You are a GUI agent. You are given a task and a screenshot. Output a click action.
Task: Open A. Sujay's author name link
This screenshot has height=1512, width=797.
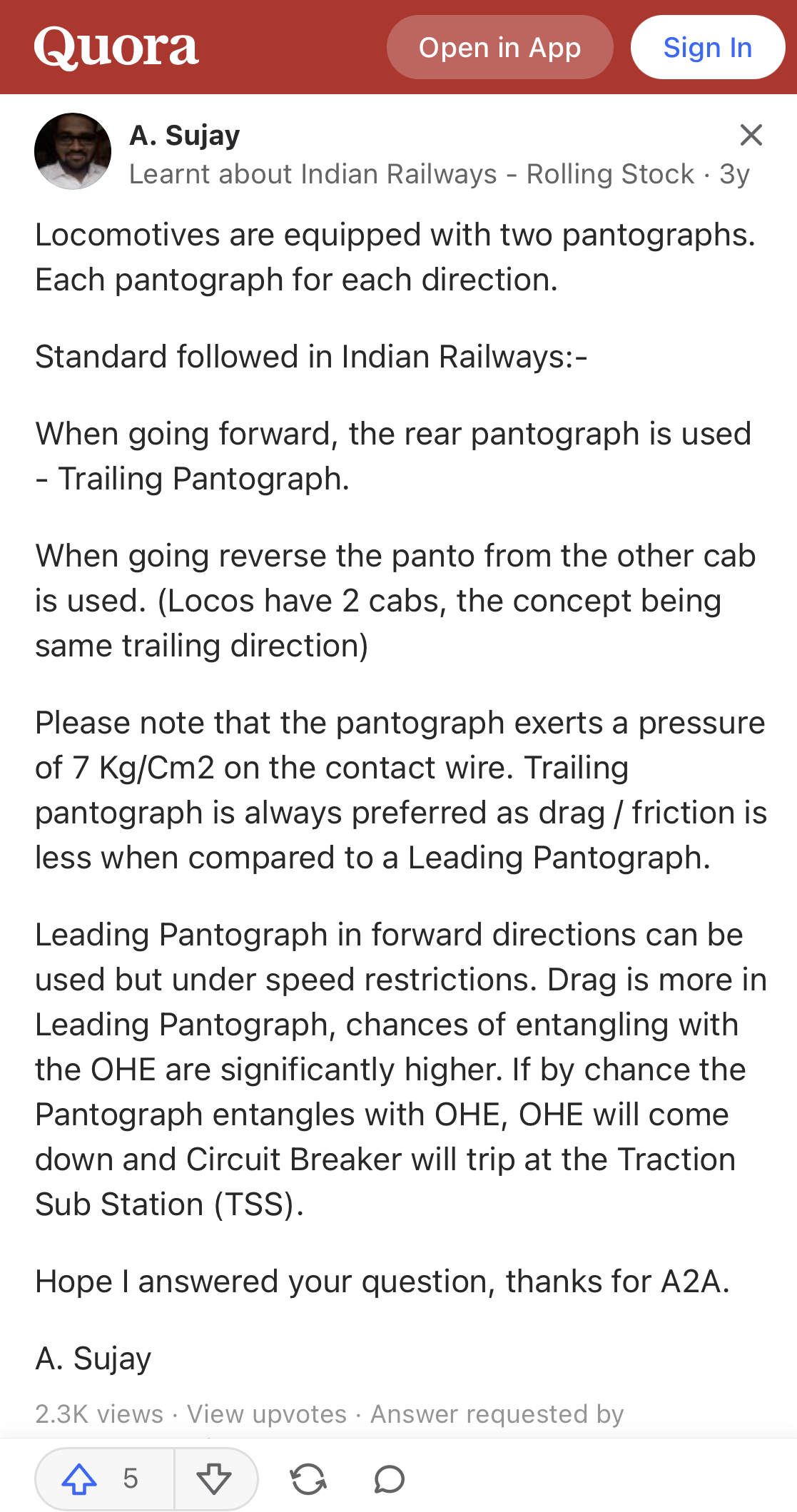pos(184,136)
